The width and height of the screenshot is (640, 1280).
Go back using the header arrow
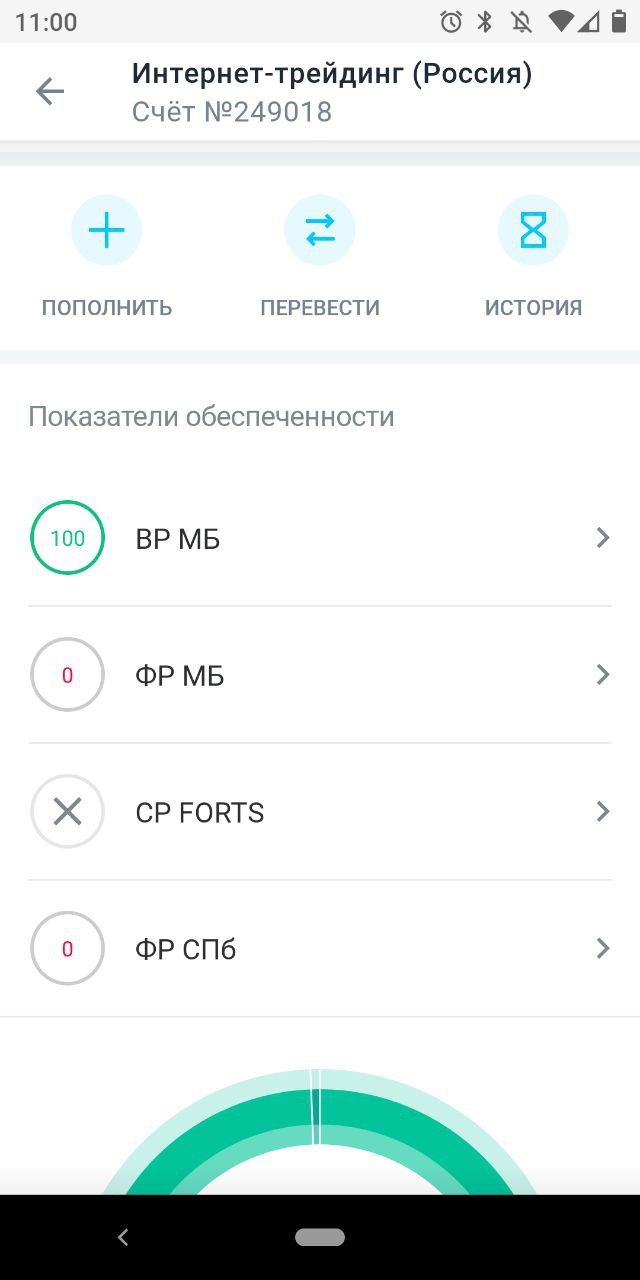(49, 92)
